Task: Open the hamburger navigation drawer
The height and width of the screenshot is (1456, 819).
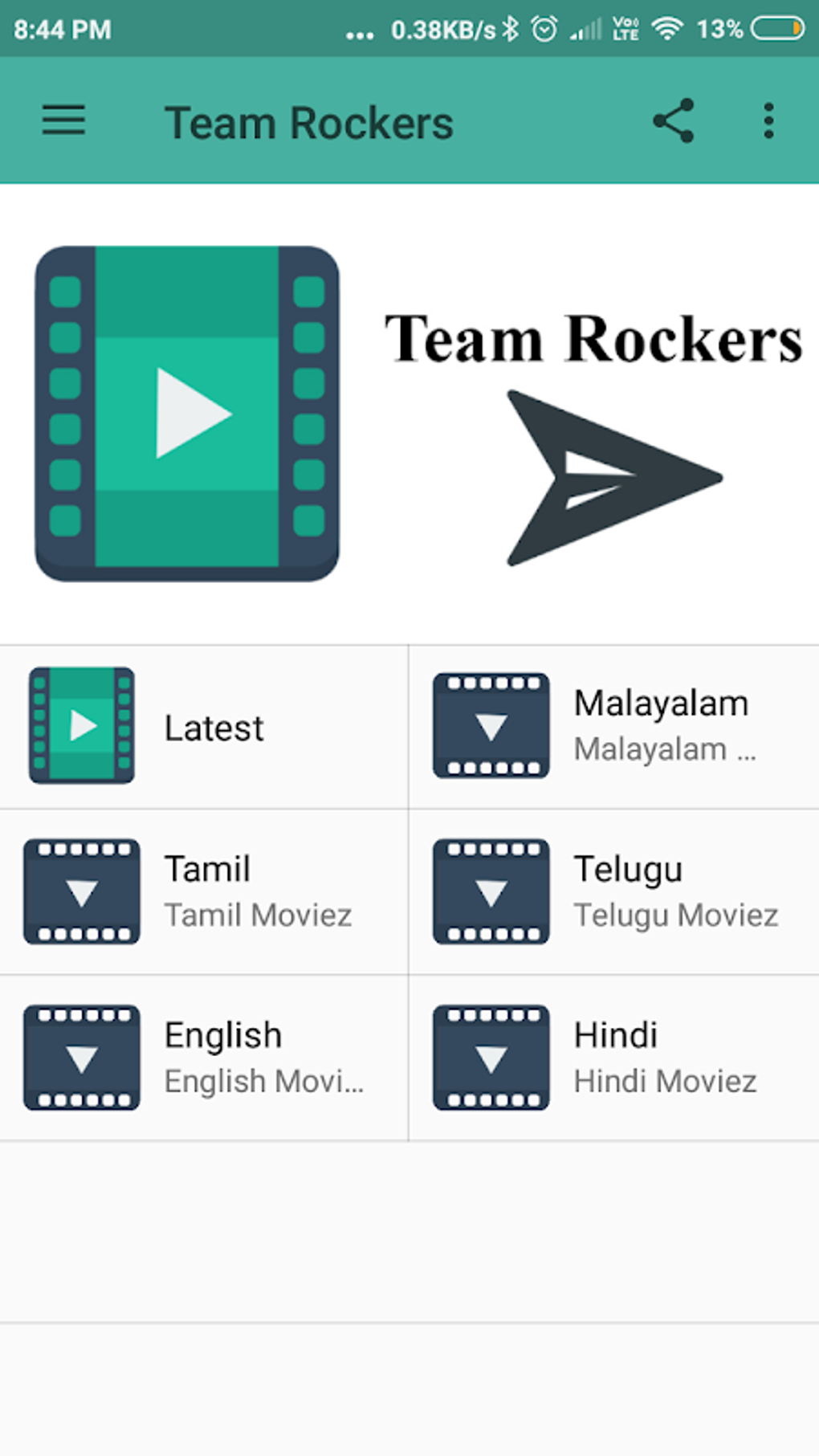Action: 63,120
